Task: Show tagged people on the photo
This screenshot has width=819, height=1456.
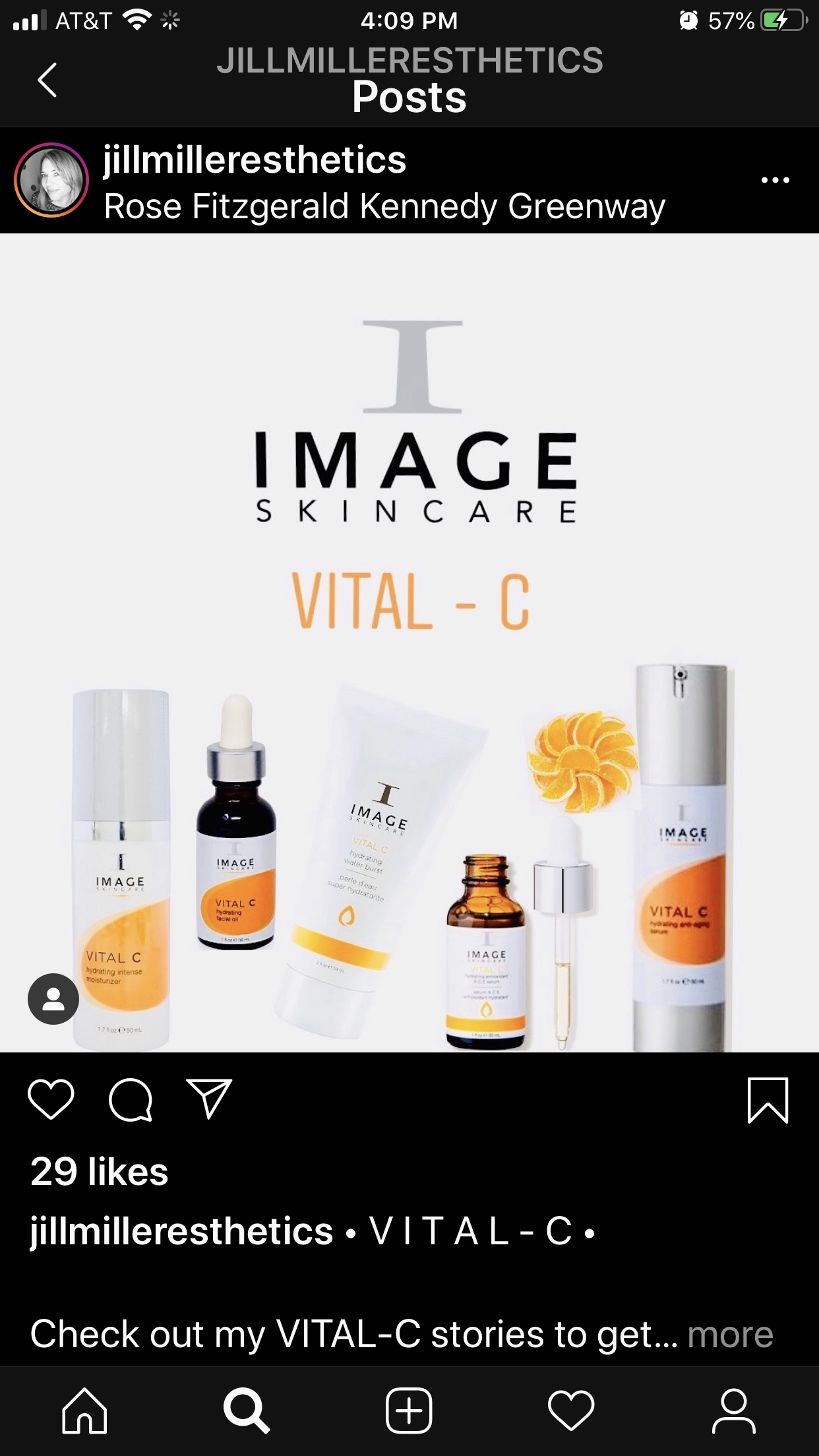Action: [53, 998]
